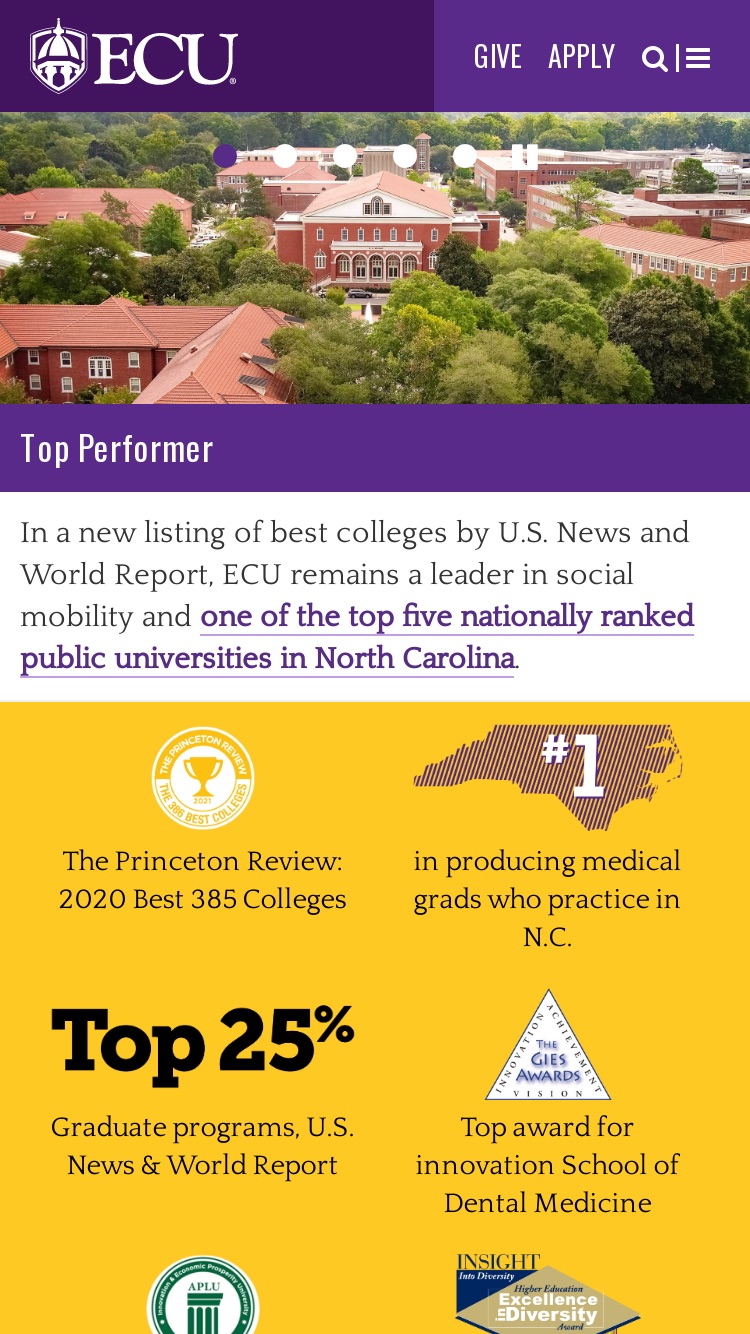Open the APPLY link
Image resolution: width=750 pixels, height=1334 pixels.
coord(582,57)
